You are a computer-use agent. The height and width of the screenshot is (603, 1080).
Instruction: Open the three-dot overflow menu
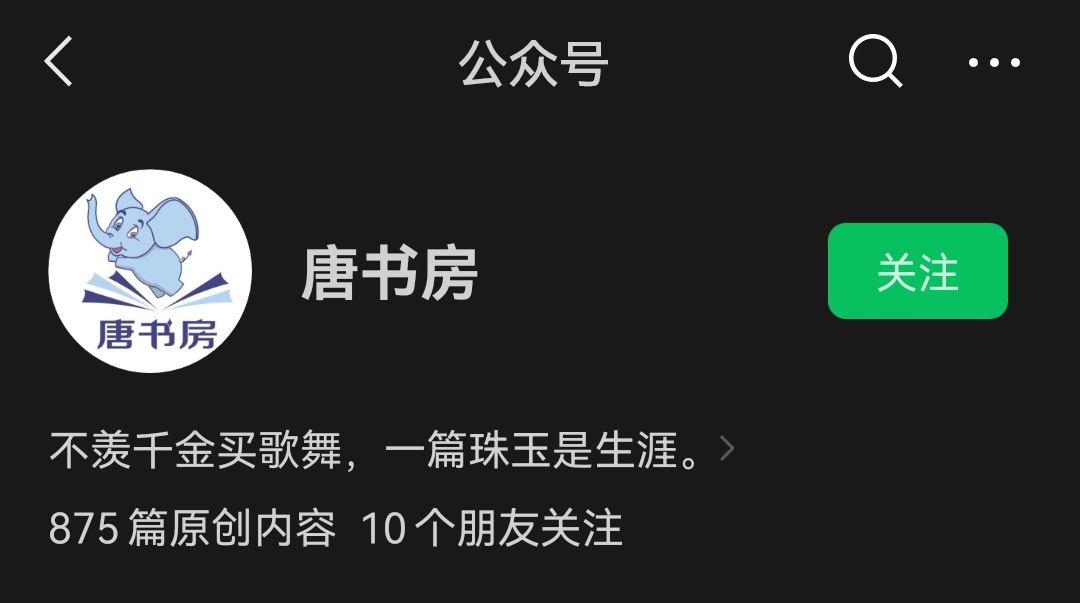click(994, 63)
